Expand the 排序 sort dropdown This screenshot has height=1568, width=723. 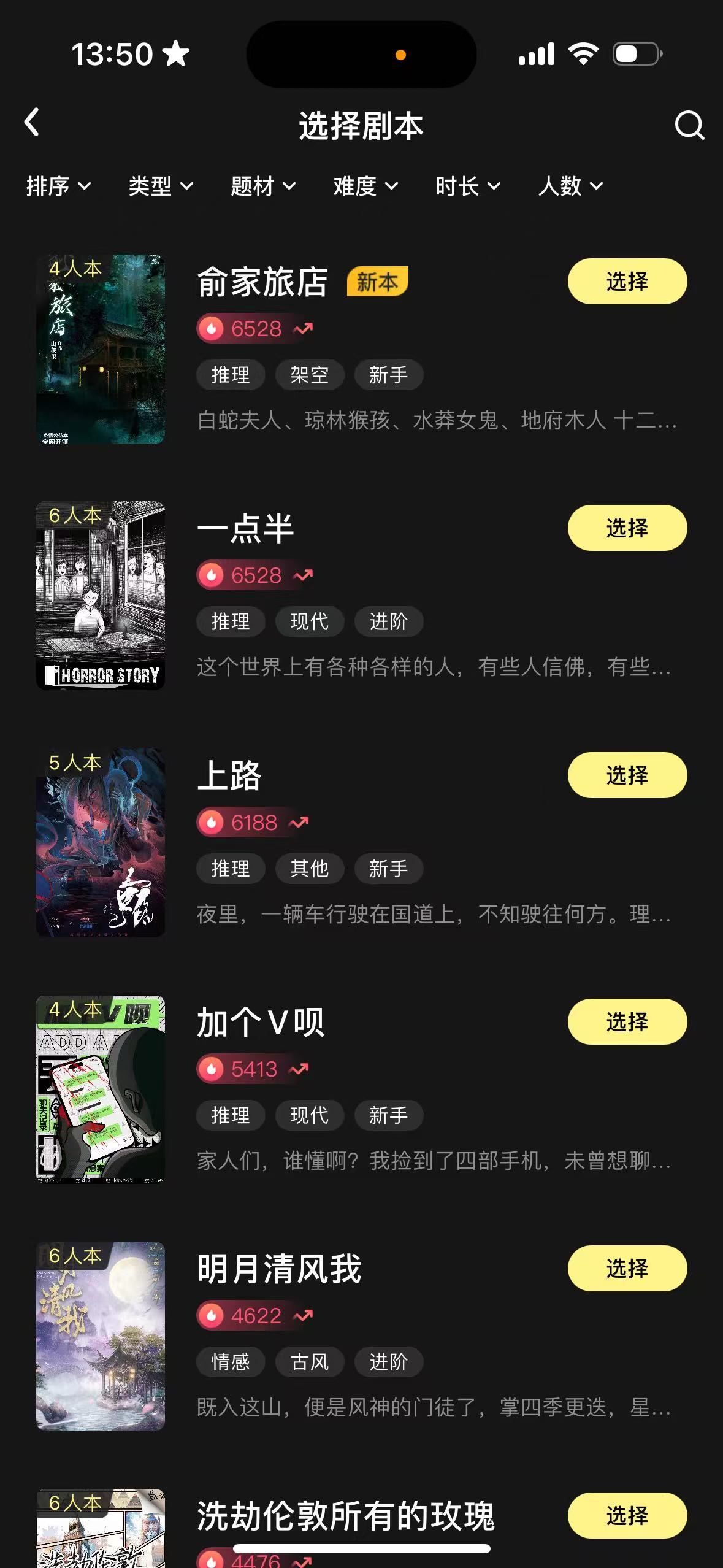pos(58,186)
